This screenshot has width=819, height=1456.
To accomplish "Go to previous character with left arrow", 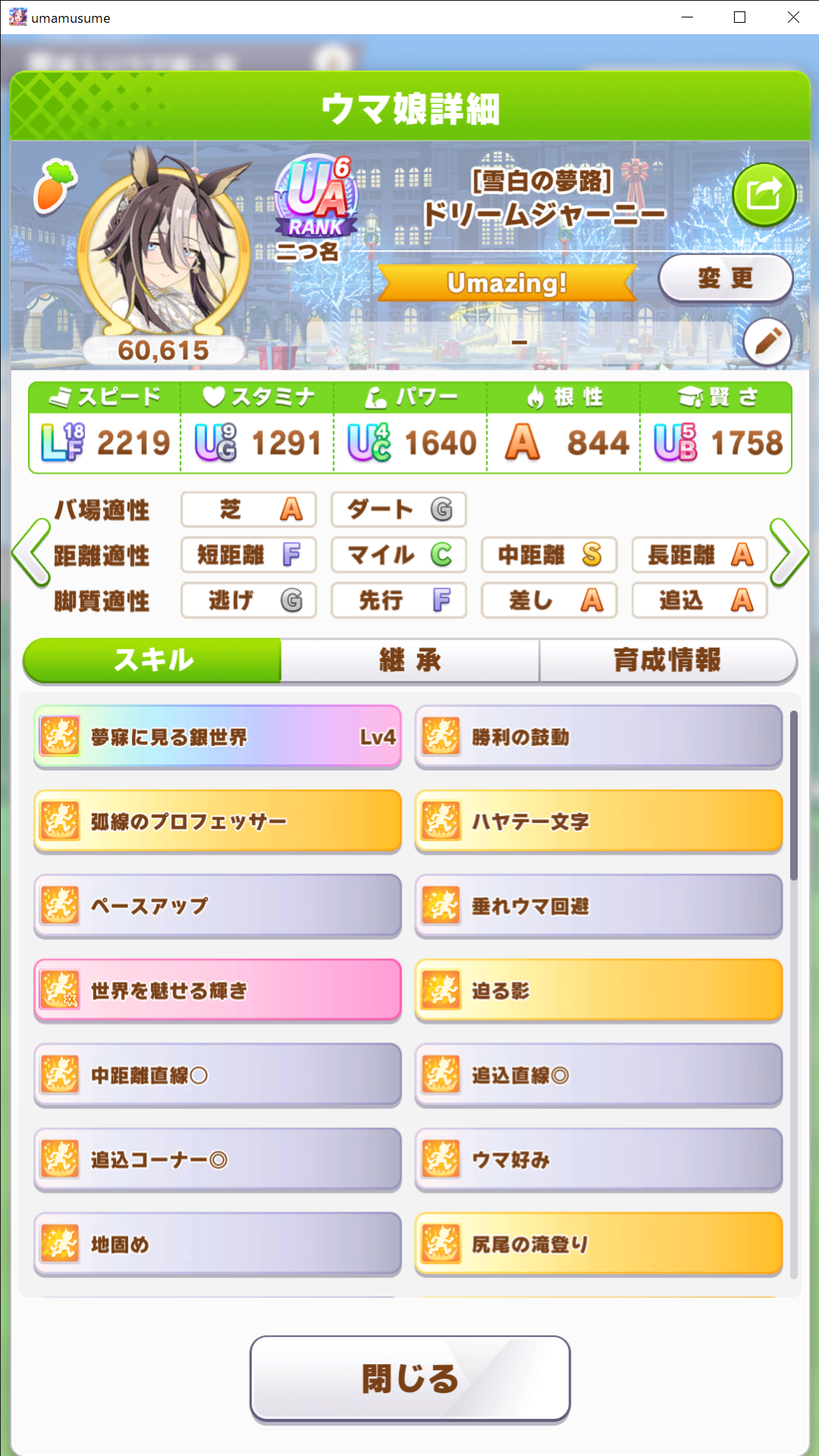I will pos(30,553).
